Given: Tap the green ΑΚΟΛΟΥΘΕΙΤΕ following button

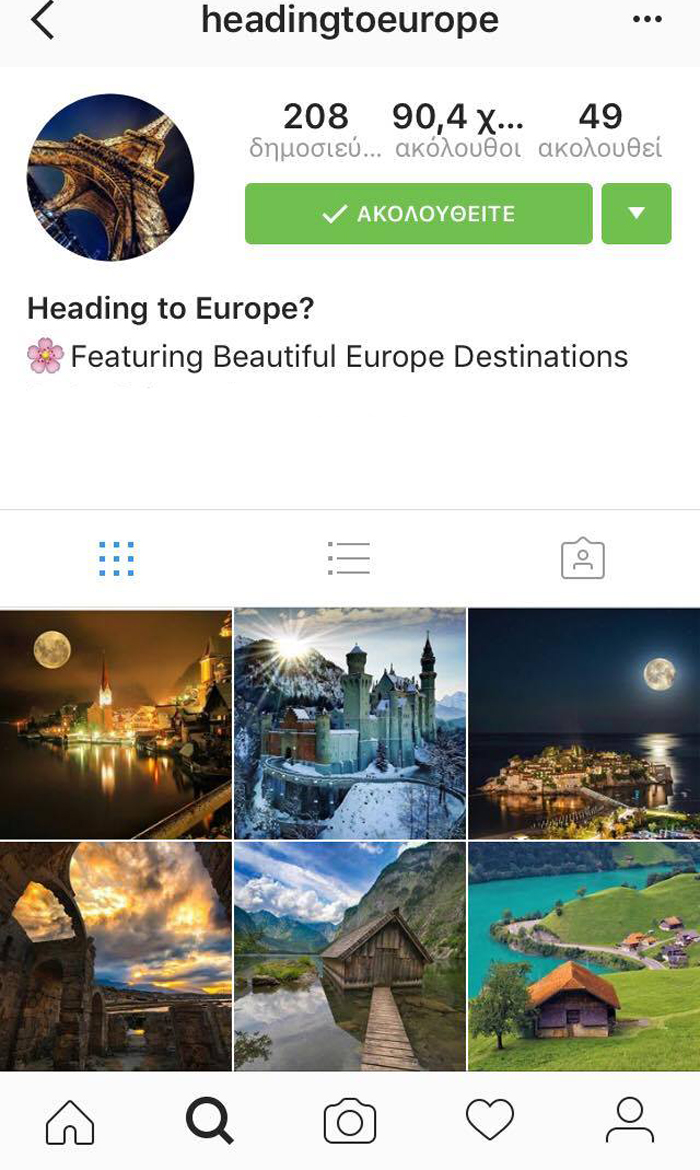Looking at the screenshot, I should (x=418, y=214).
